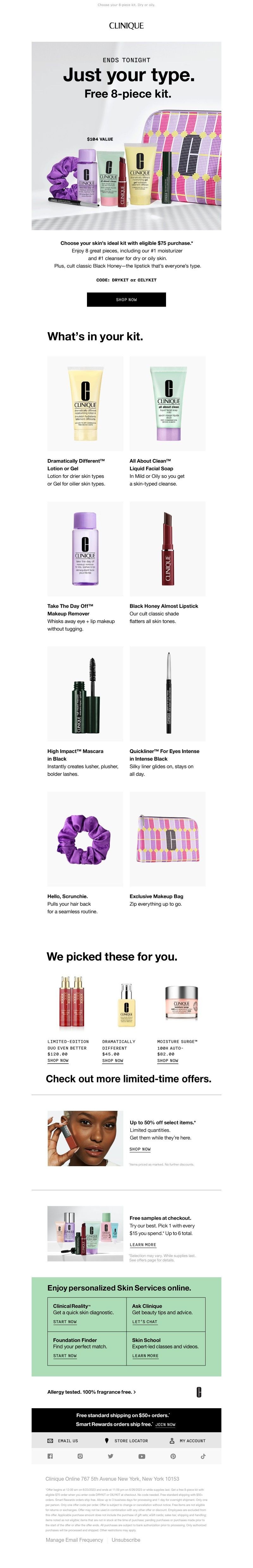This screenshot has width=253, height=1568.
Task: Open Email Us
Action: click(x=63, y=1441)
